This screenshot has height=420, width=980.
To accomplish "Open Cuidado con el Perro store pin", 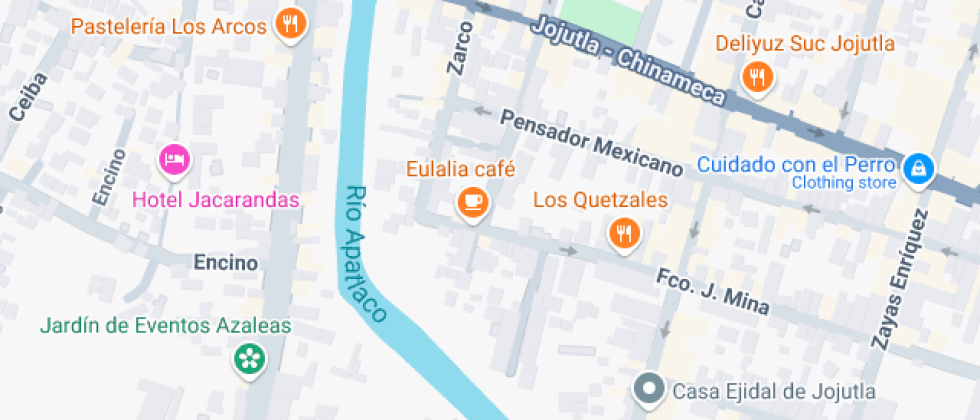I will pyautogui.click(x=917, y=169).
